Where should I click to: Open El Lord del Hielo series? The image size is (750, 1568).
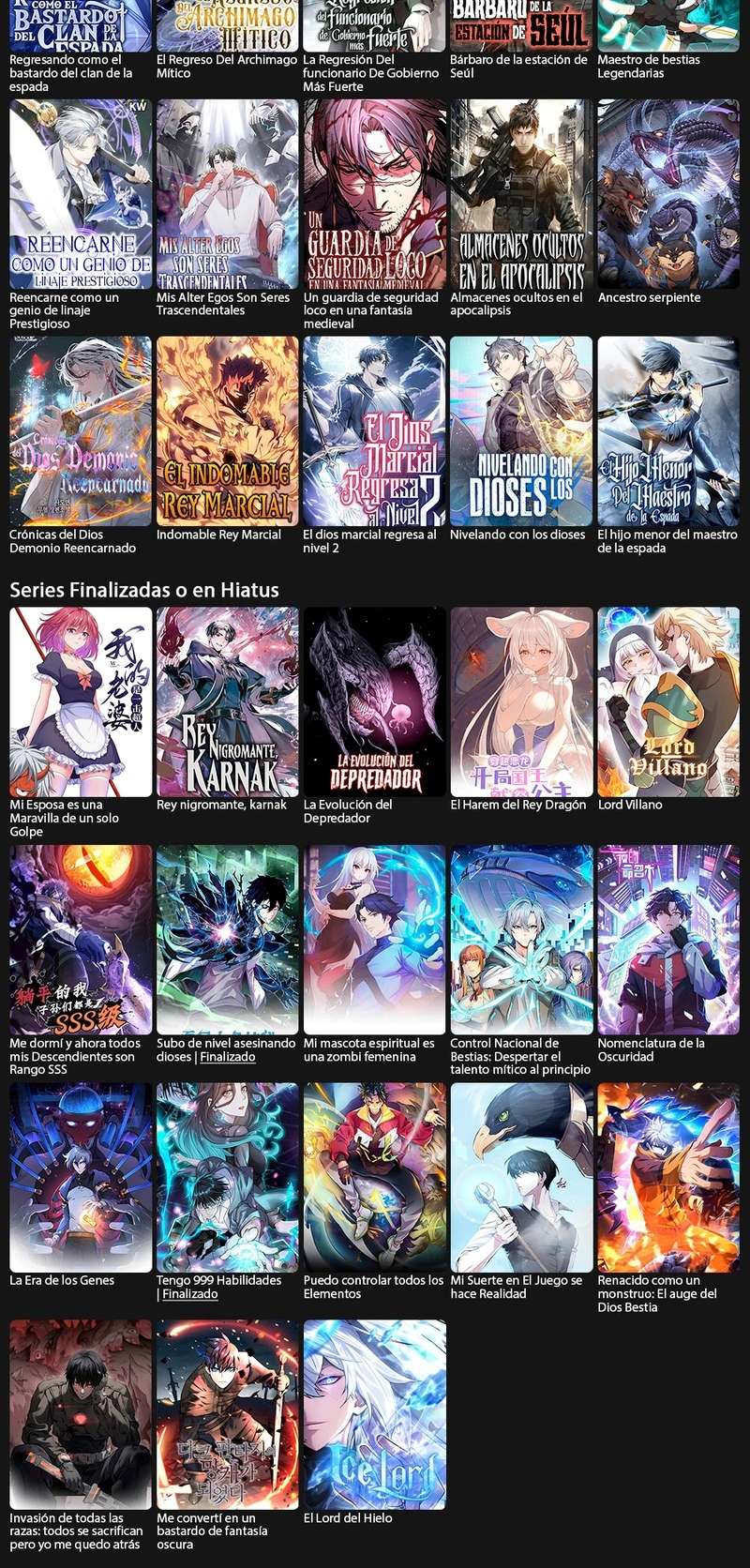point(375,1414)
